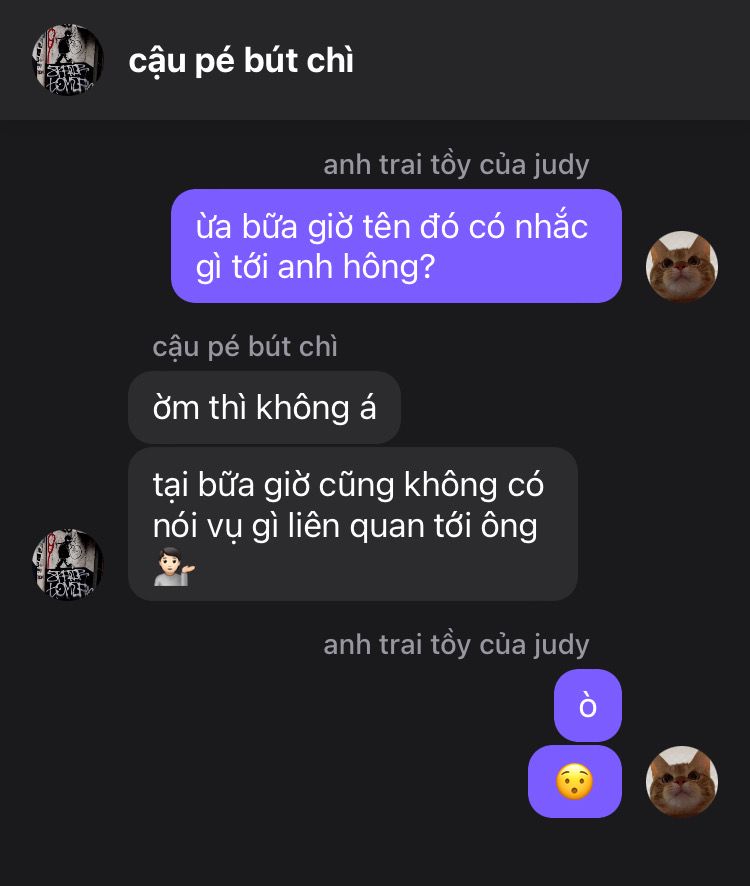Screen dimensions: 750x886
Task: Tap cat avatar beside the surprised emoji message
Action: click(682, 781)
